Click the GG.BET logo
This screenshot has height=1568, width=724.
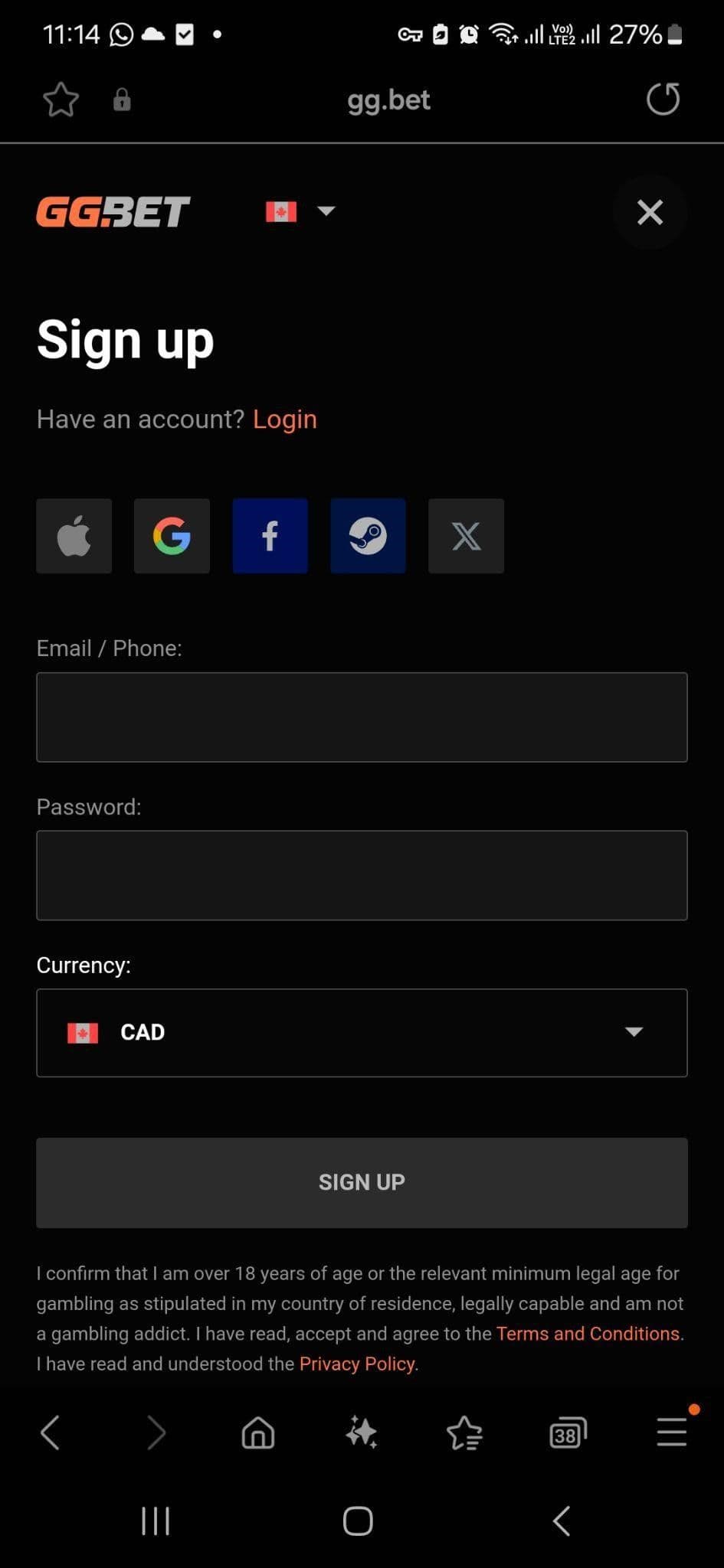(x=113, y=212)
